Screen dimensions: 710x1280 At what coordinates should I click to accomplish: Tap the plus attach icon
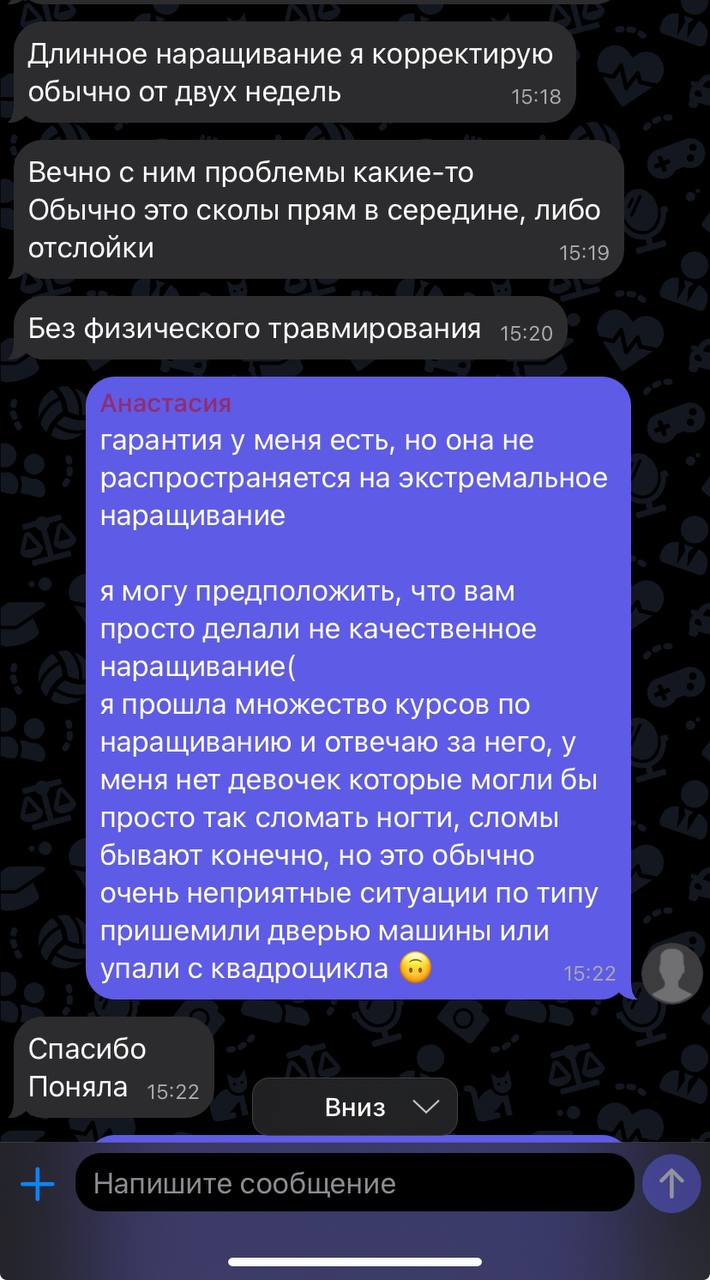point(38,1184)
